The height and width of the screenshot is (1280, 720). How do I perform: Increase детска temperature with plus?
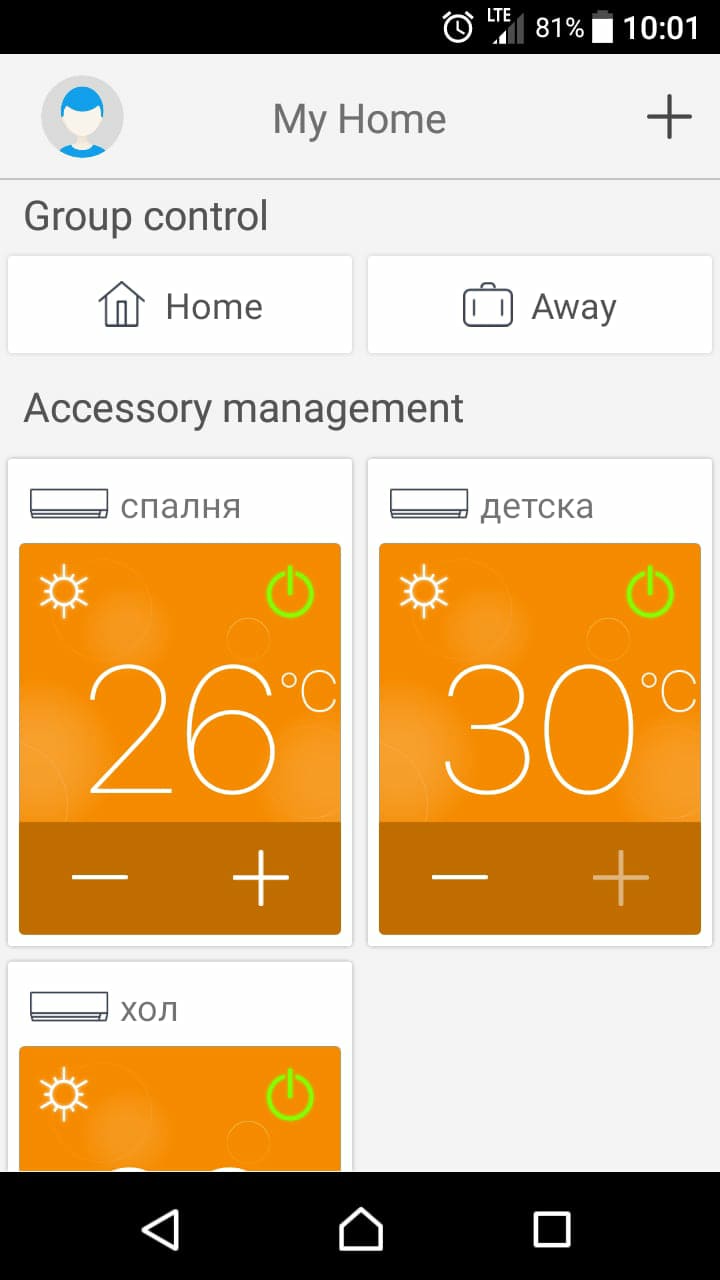621,878
